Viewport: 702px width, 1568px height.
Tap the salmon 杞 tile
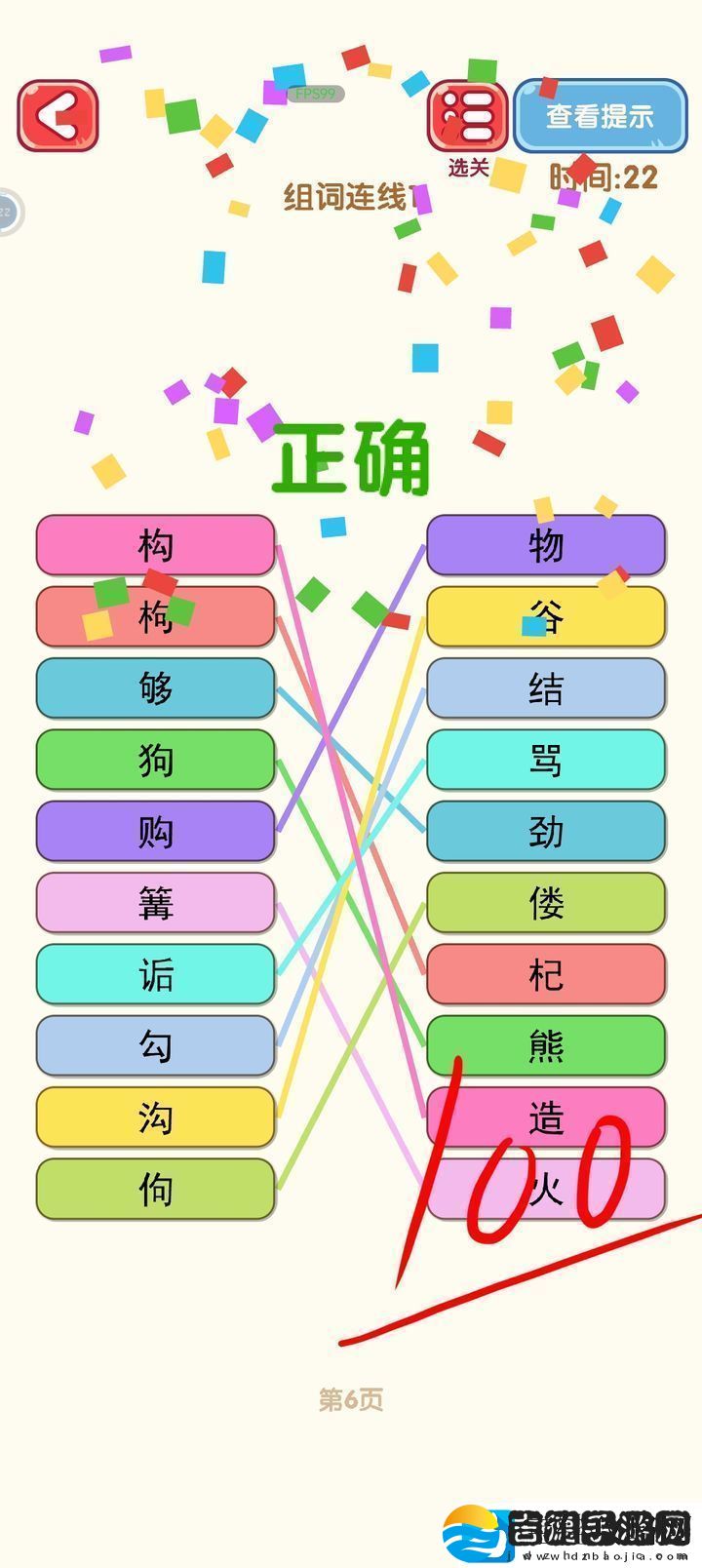pos(546,974)
